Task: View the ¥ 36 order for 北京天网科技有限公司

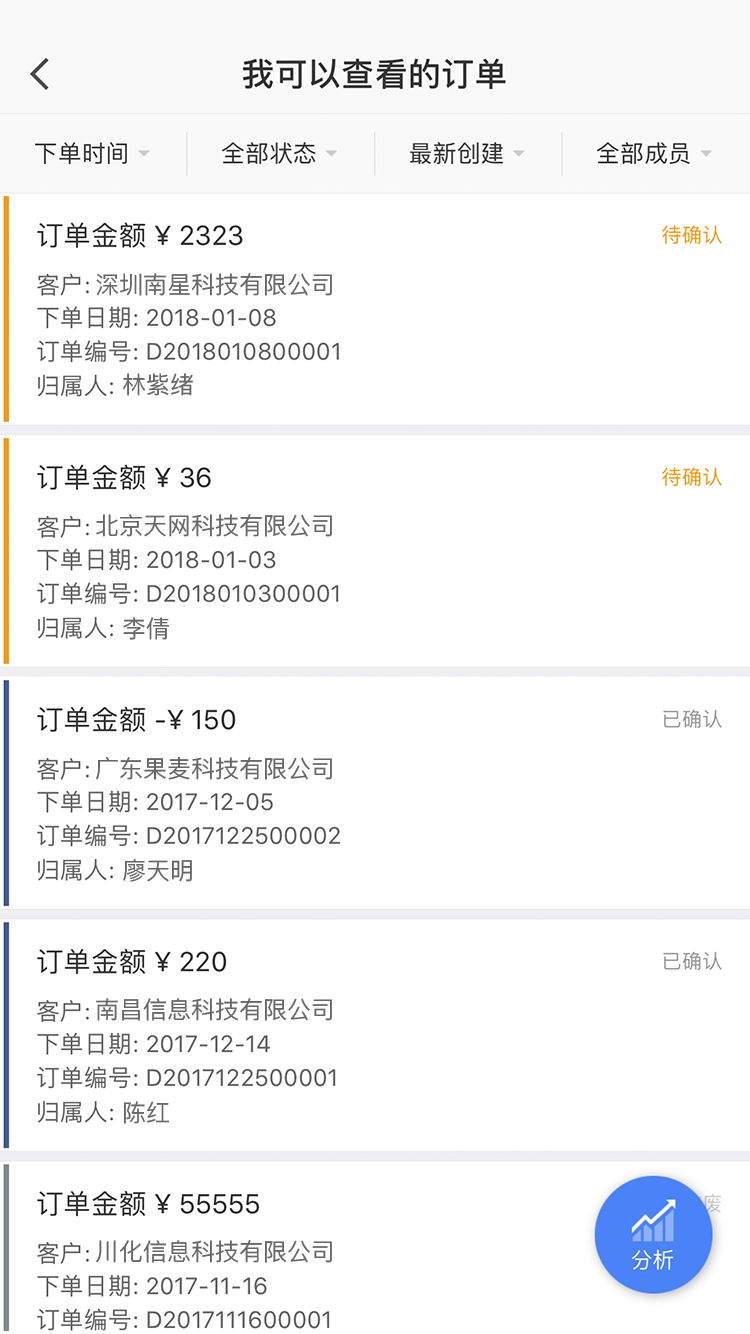Action: click(375, 551)
